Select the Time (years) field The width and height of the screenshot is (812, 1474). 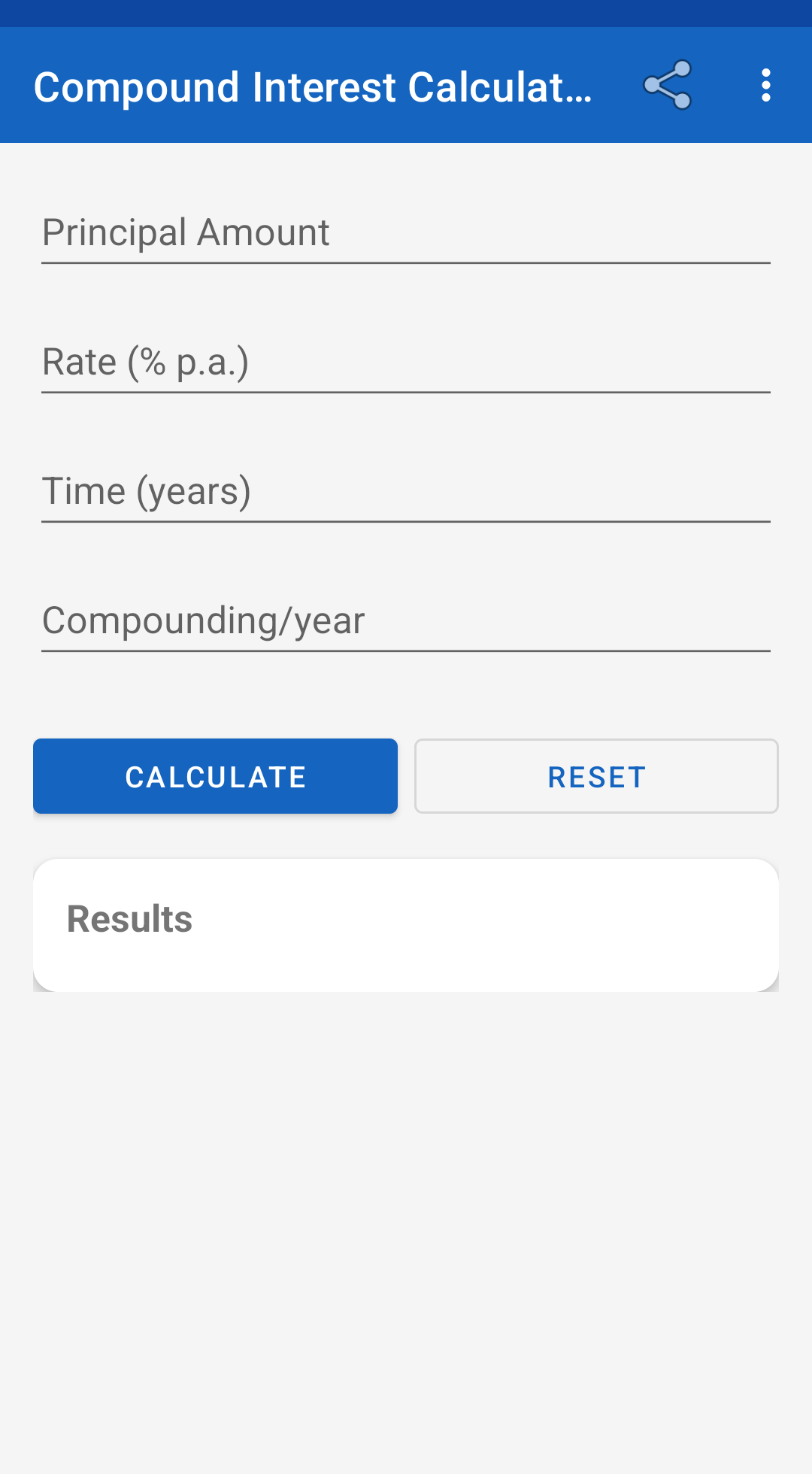[406, 492]
